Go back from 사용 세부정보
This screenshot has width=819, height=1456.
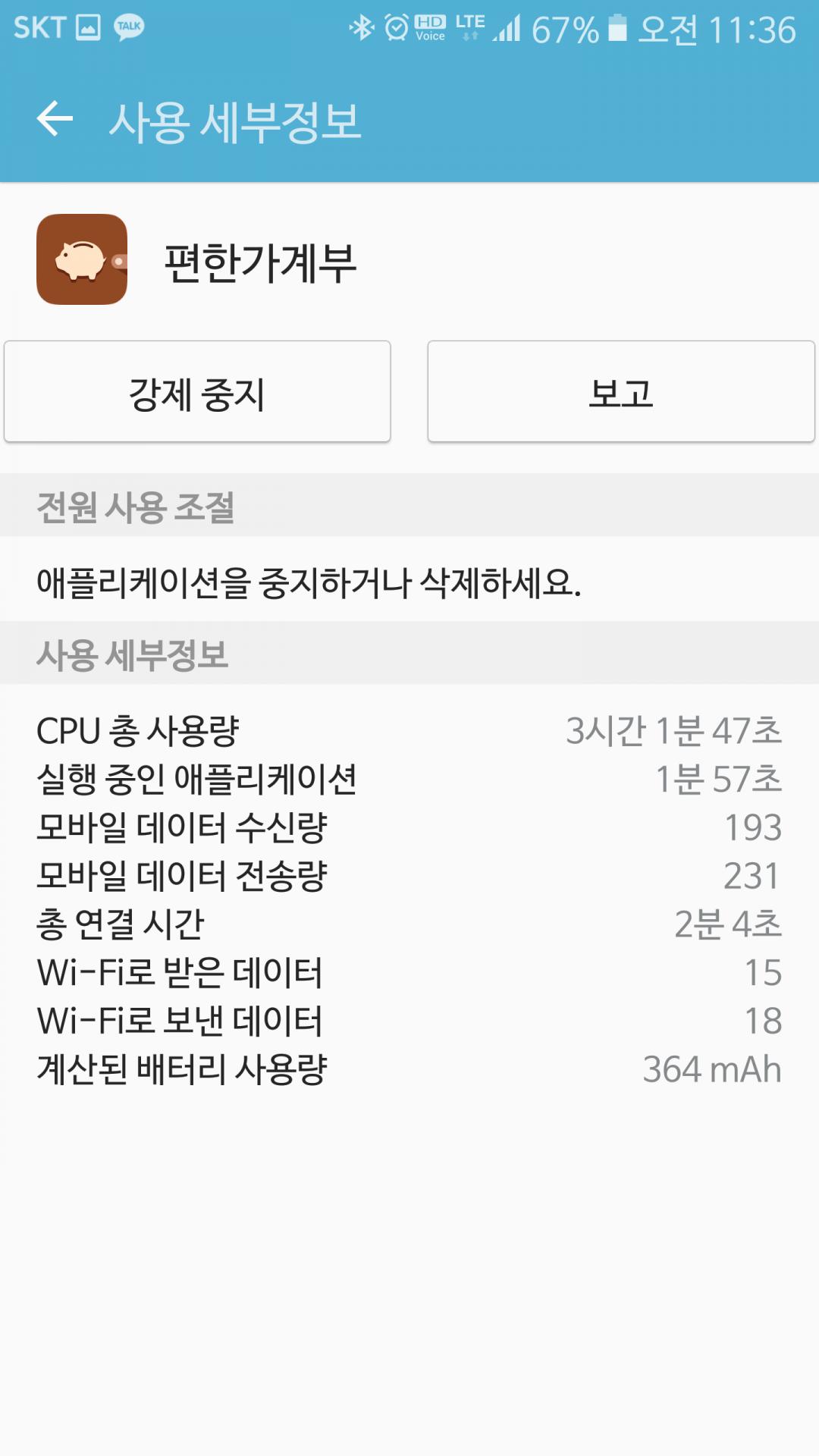pyautogui.click(x=55, y=120)
